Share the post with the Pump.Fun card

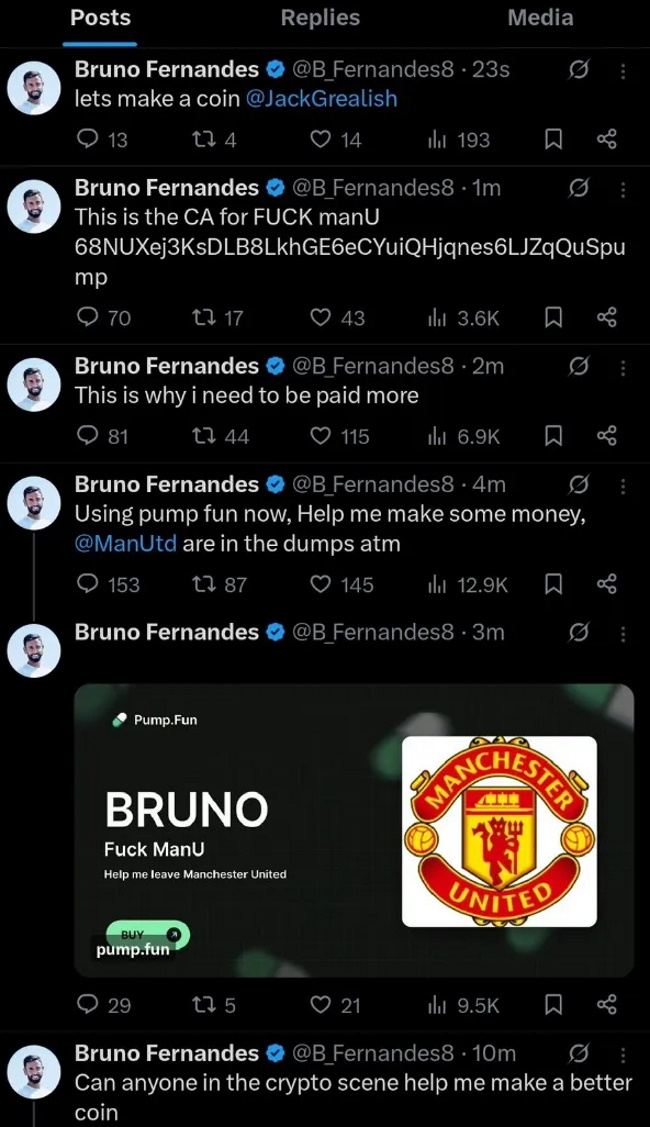click(606, 1005)
